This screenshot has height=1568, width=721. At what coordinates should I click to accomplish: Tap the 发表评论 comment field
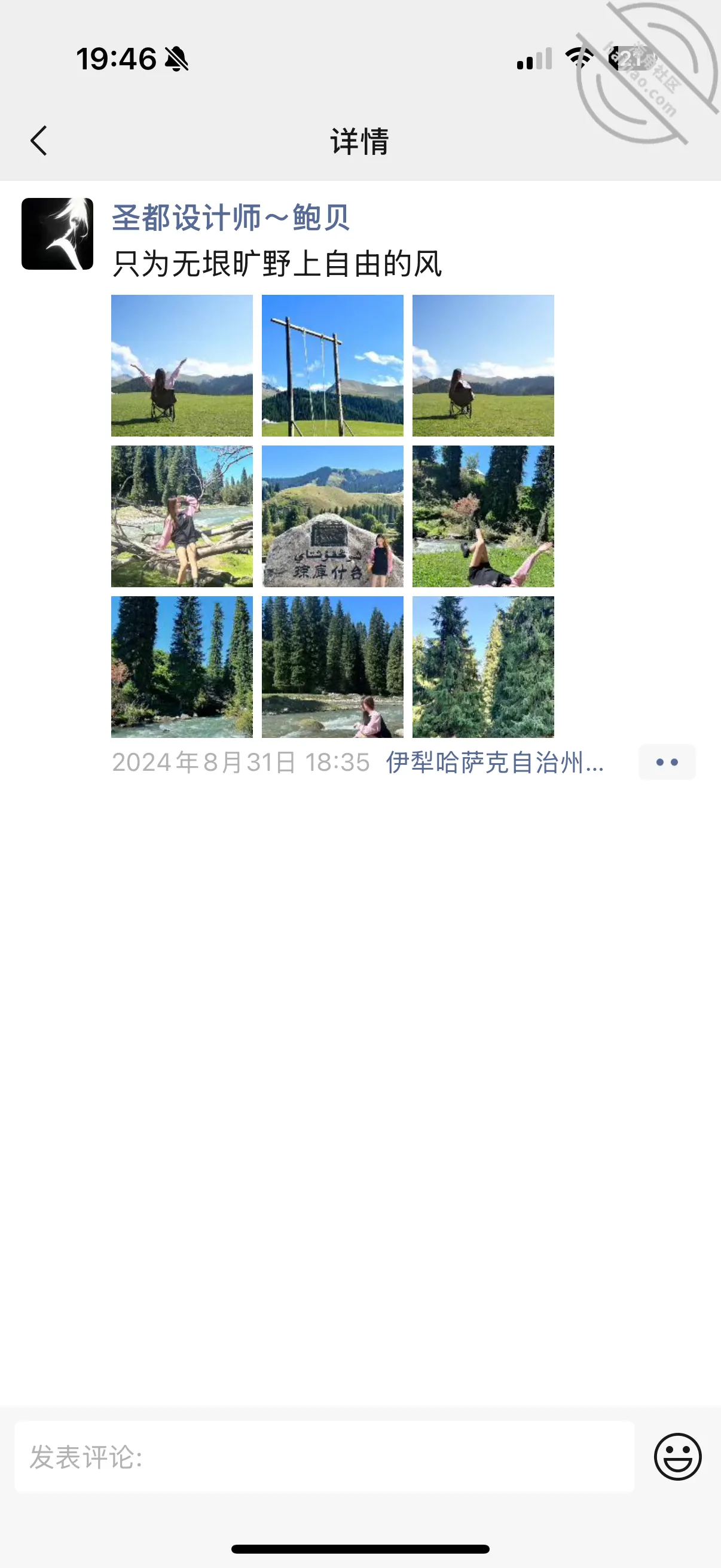pos(324,1457)
